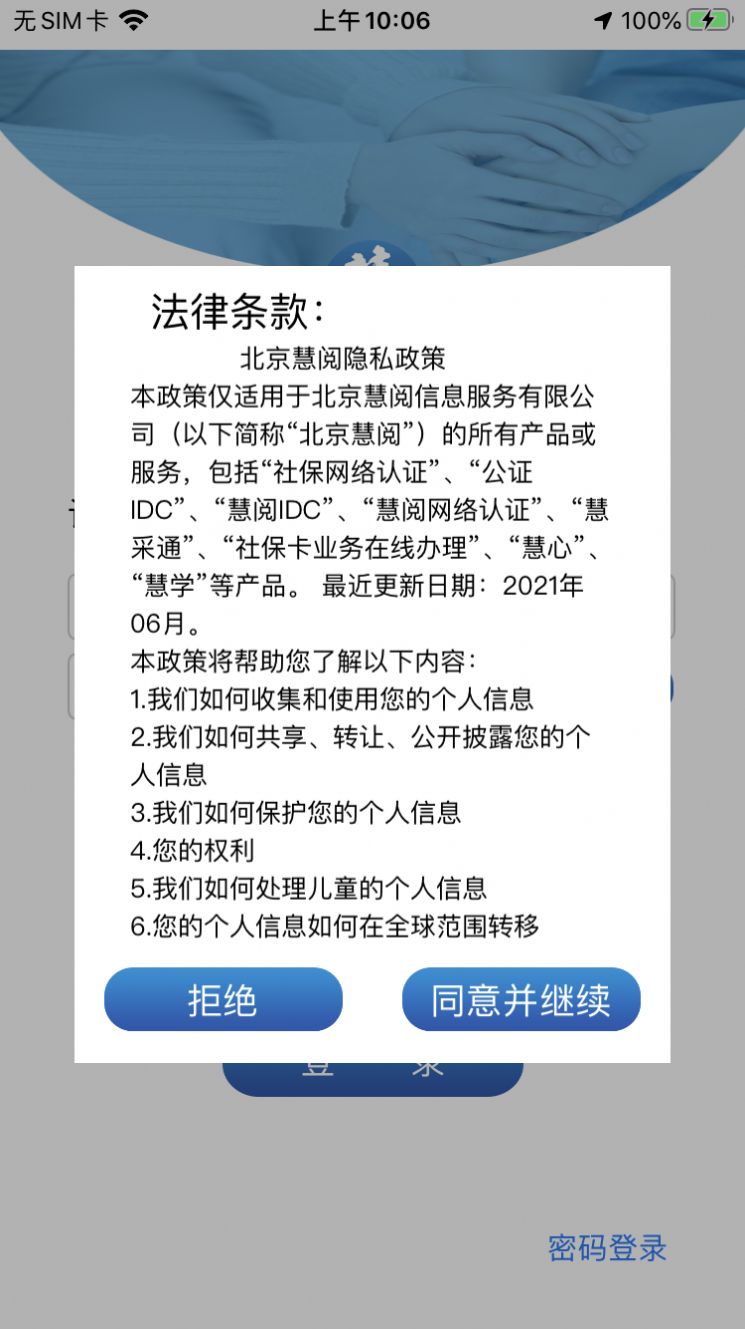Agree and continue with 同意并继续
This screenshot has width=745, height=1329.
[x=521, y=999]
